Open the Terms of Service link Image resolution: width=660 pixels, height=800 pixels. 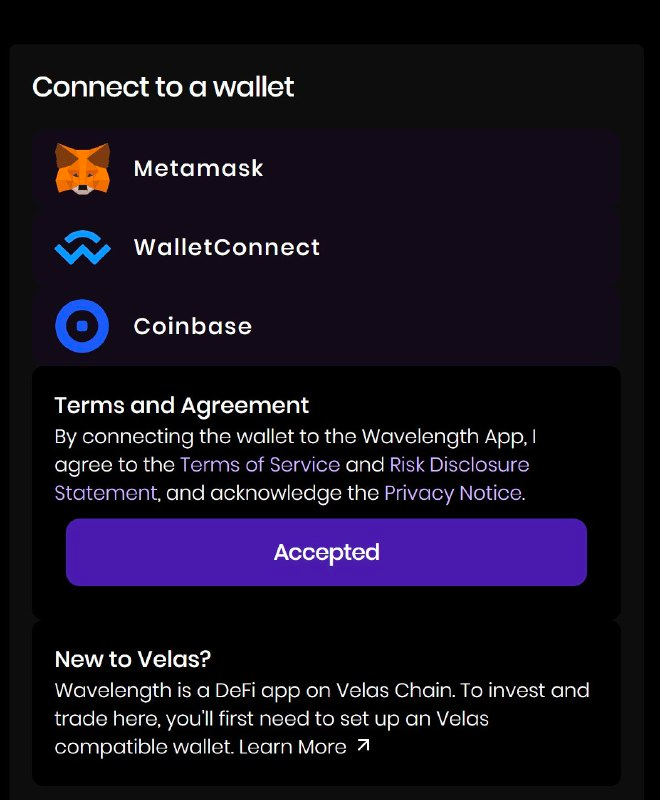pos(259,465)
